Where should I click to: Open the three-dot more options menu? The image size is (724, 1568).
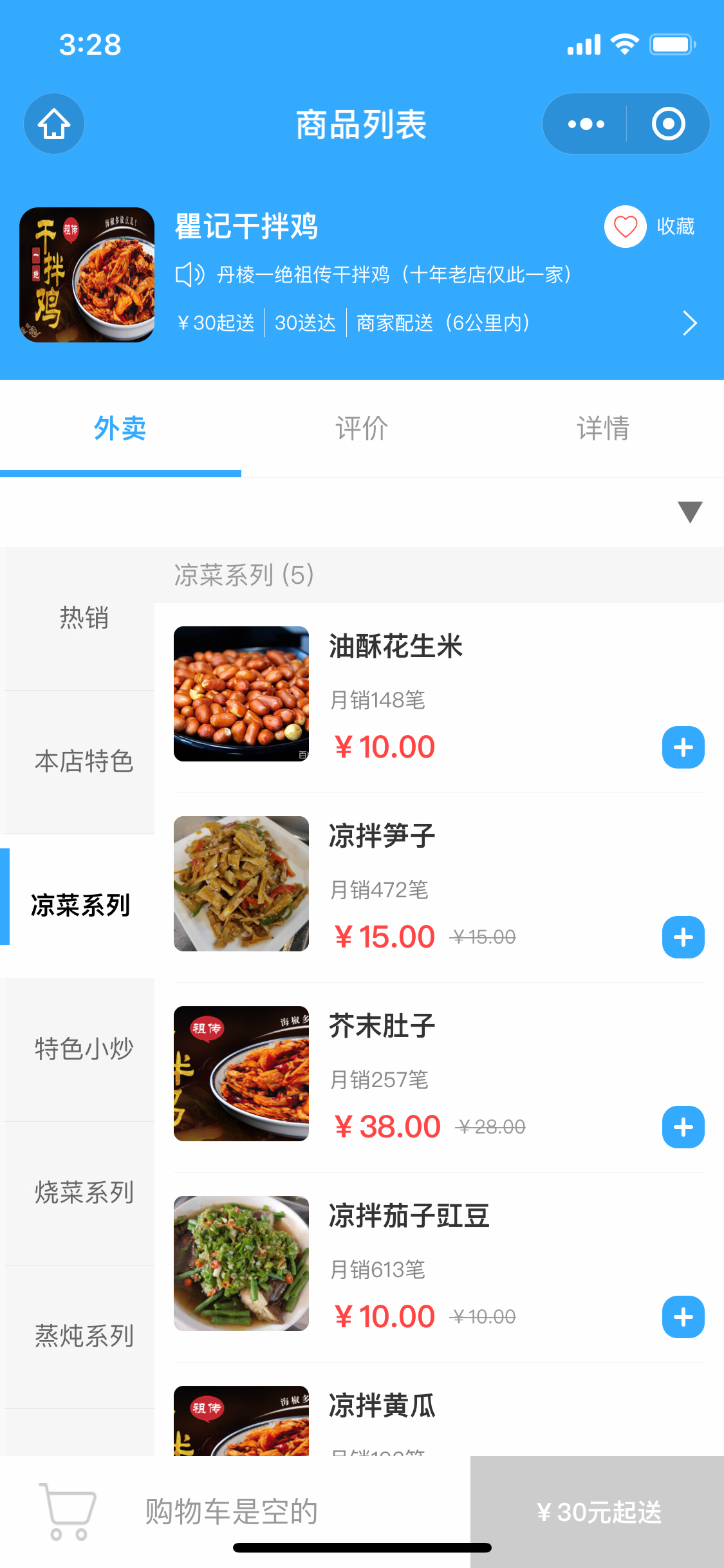[x=586, y=124]
